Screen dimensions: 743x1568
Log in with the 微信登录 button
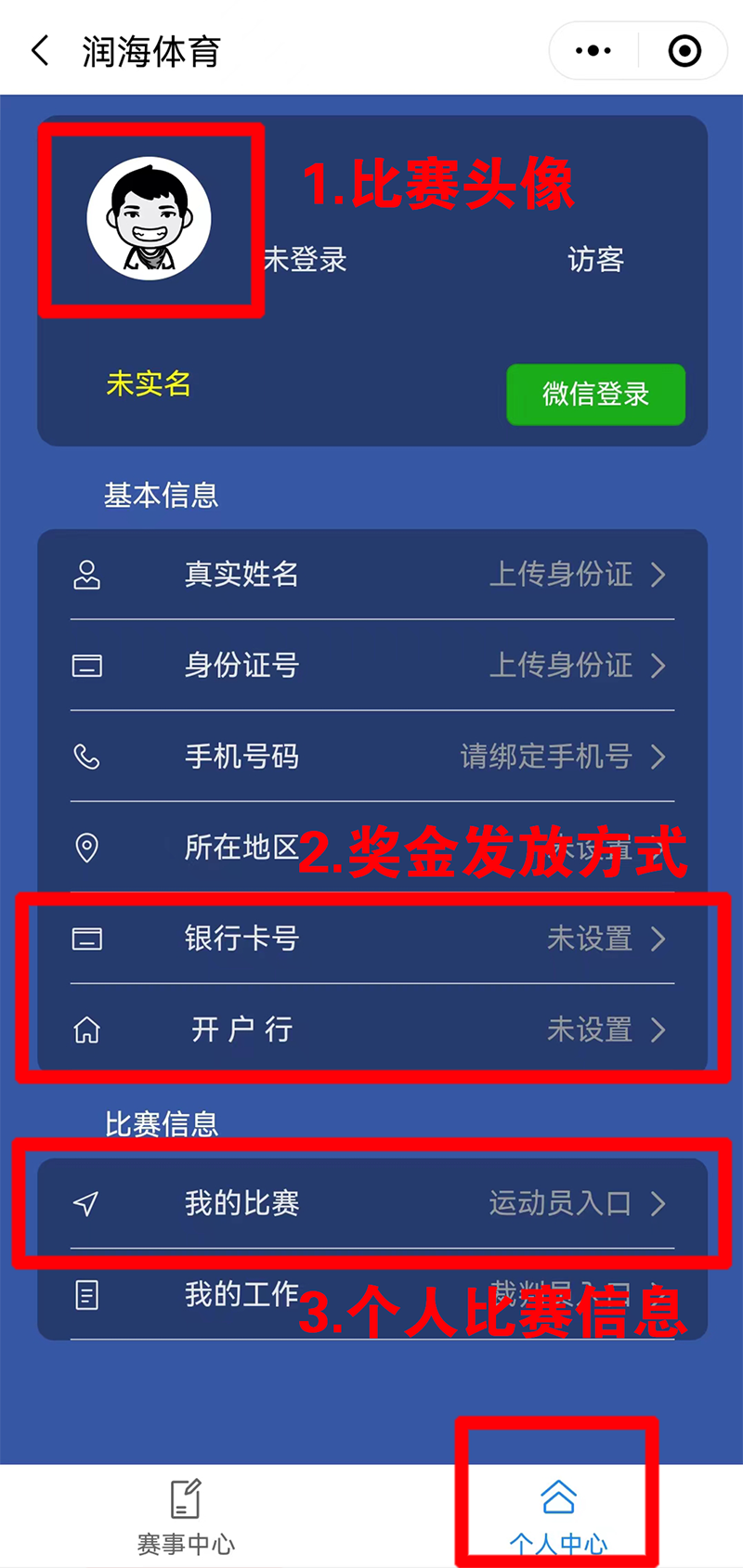click(x=595, y=395)
